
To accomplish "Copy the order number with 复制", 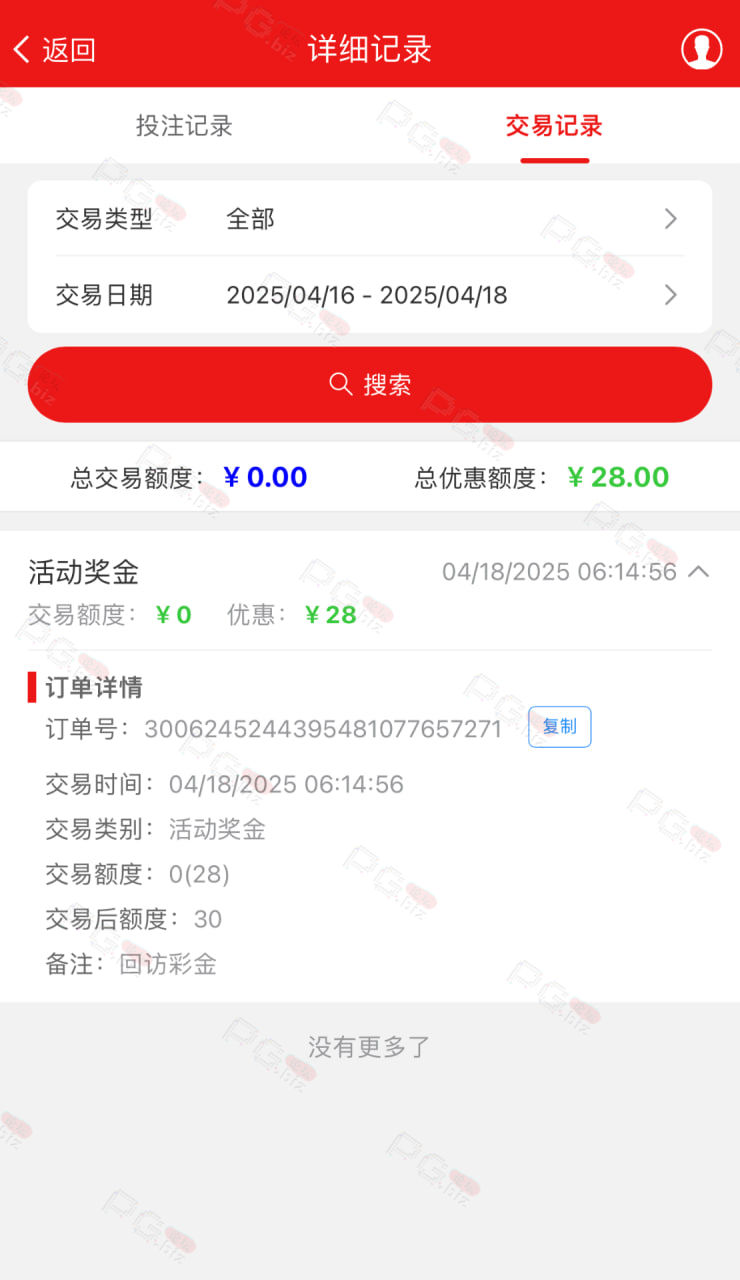I will pyautogui.click(x=560, y=727).
